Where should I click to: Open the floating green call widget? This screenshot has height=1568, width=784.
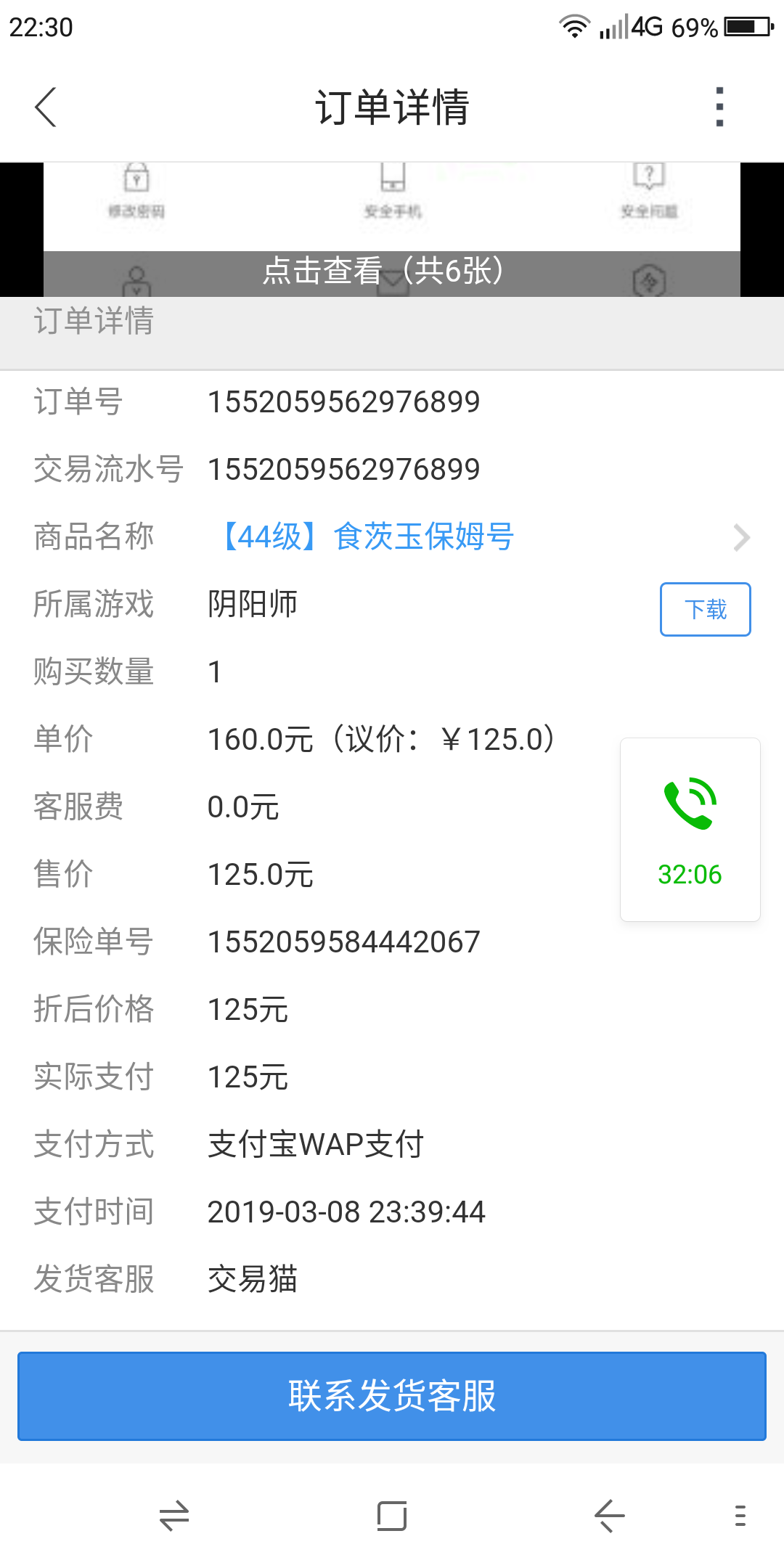click(690, 829)
